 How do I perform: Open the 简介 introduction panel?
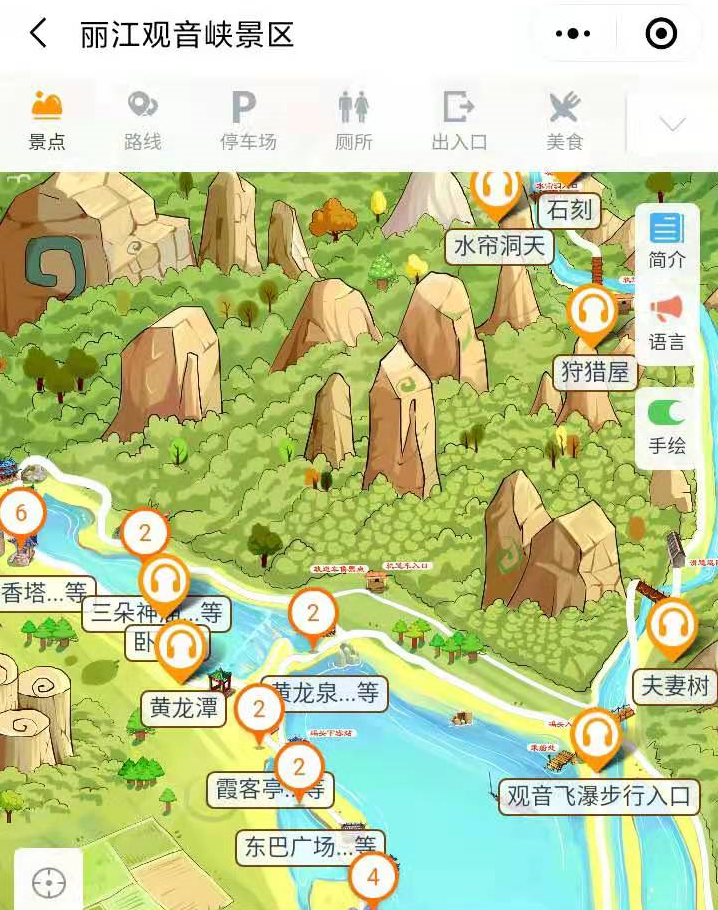[x=667, y=241]
